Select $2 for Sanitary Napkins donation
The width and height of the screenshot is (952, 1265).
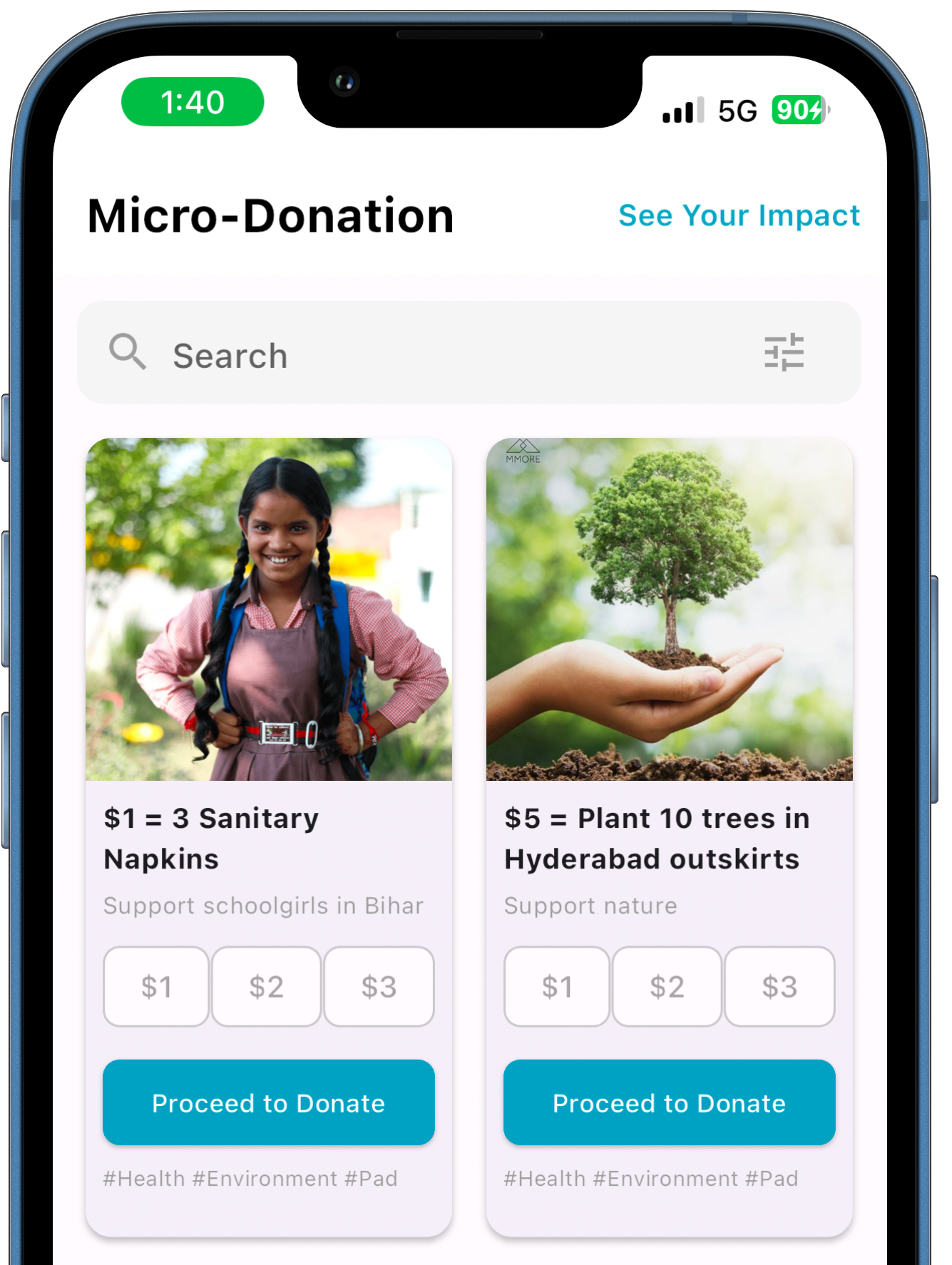[267, 987]
